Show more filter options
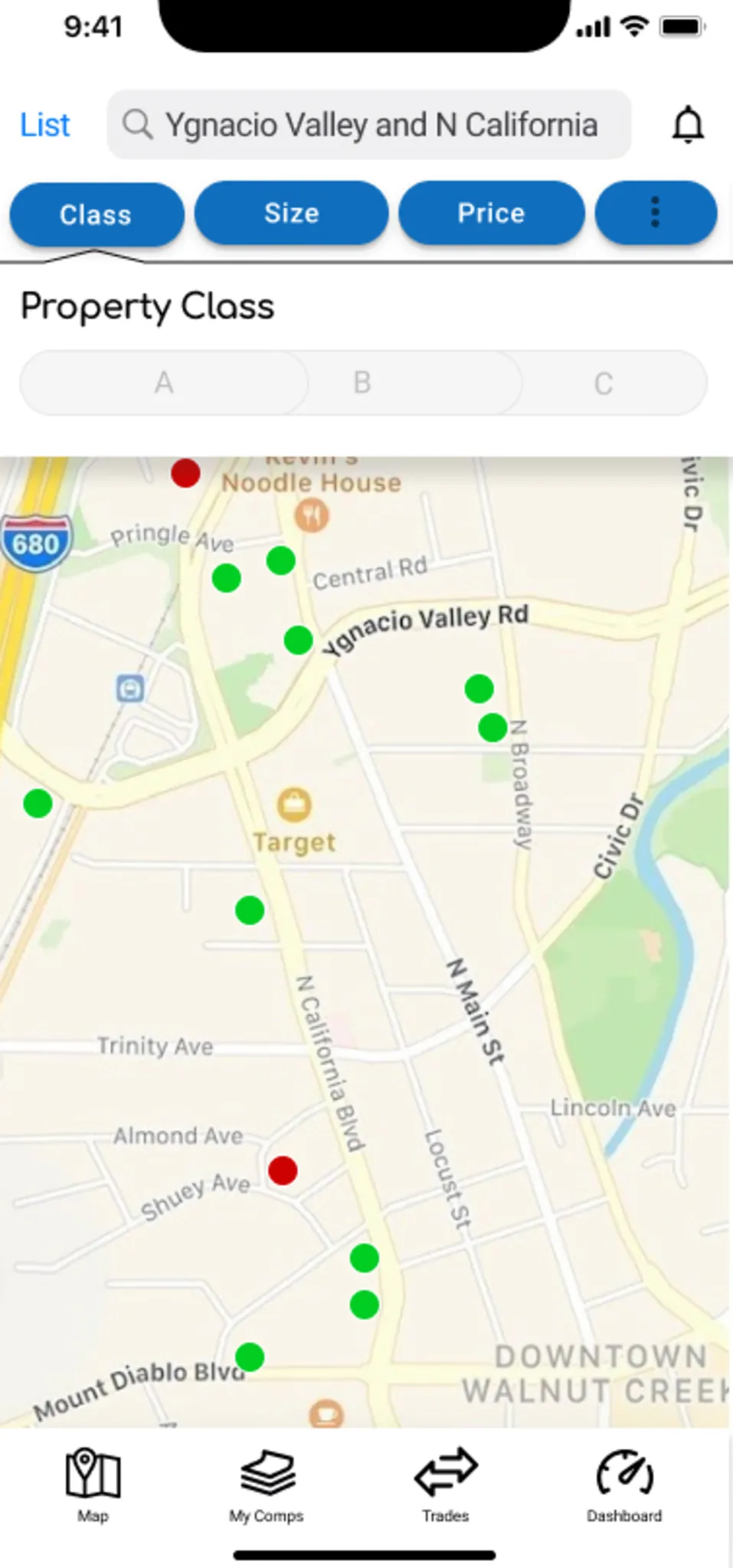This screenshot has width=733, height=1568. pos(655,213)
